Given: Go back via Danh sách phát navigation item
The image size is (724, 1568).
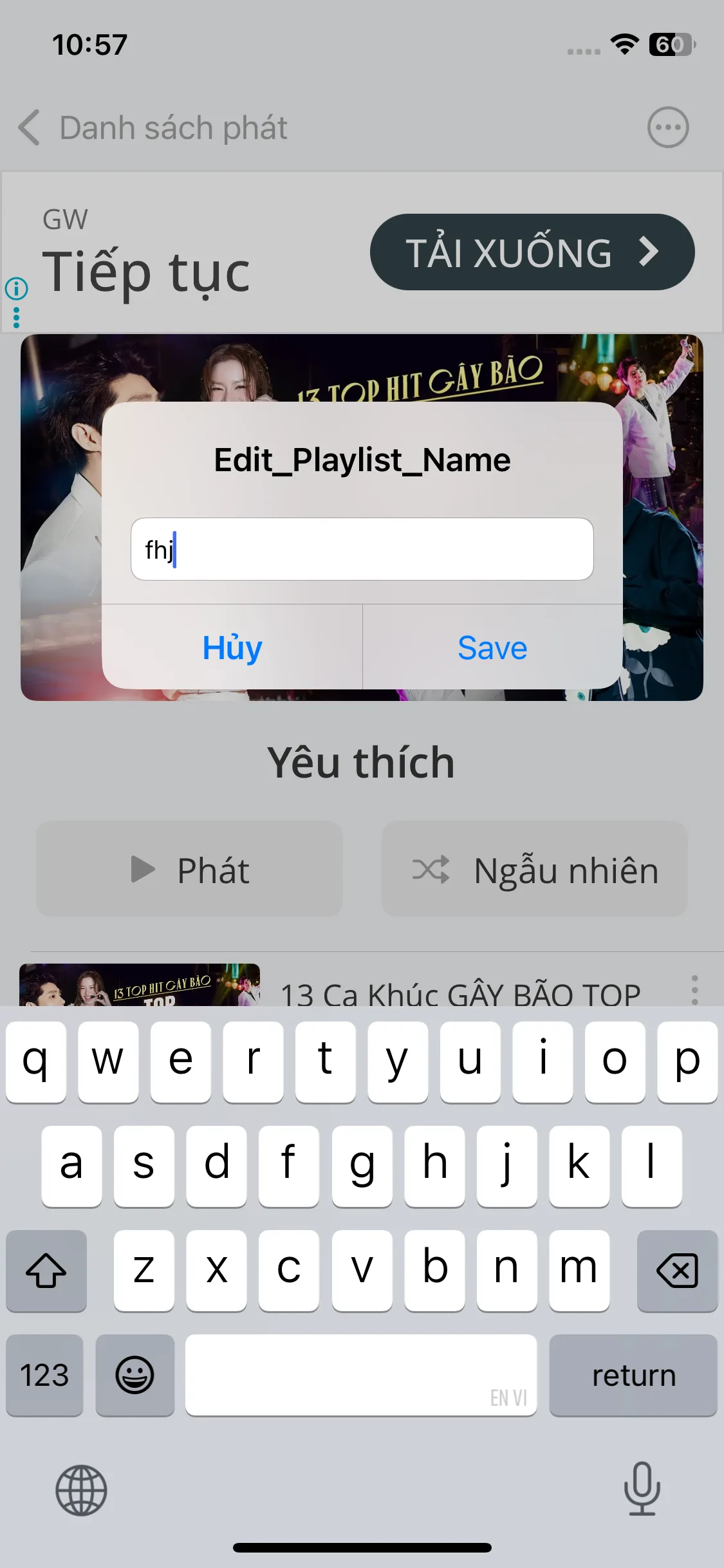Looking at the screenshot, I should coord(174,127).
